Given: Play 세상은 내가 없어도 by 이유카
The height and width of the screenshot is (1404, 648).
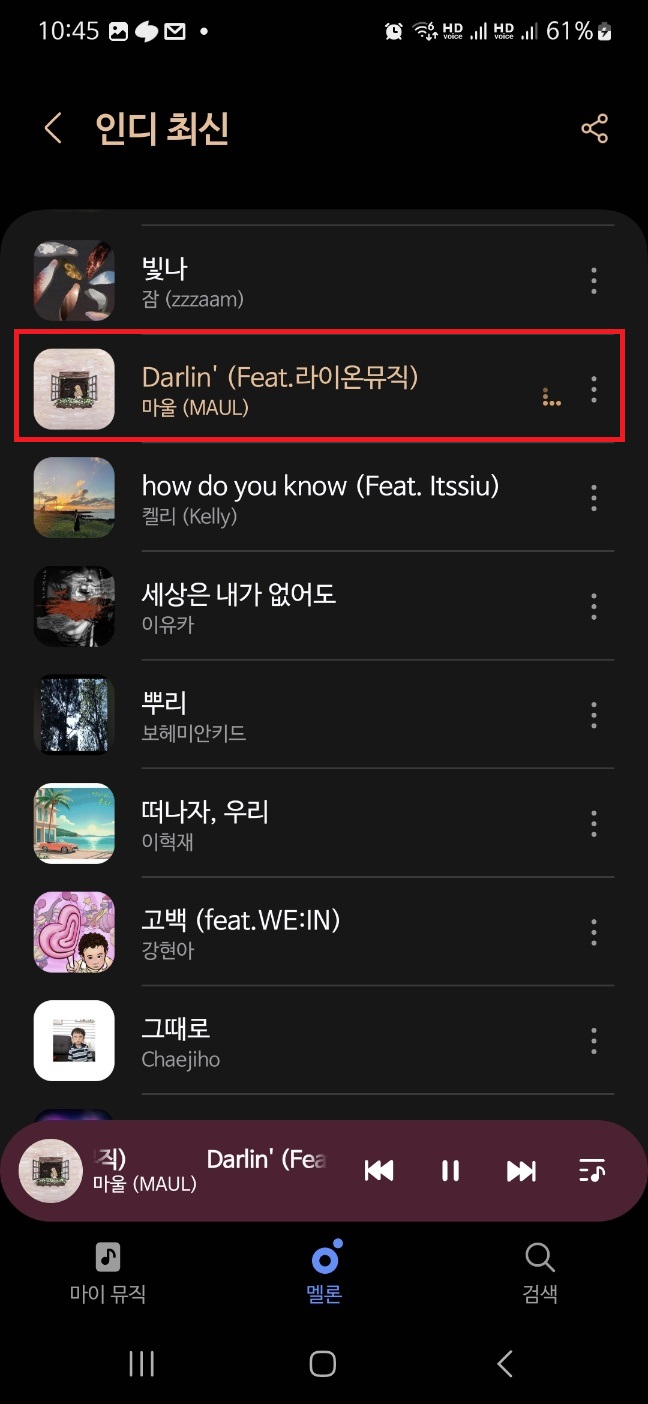Looking at the screenshot, I should [x=300, y=606].
